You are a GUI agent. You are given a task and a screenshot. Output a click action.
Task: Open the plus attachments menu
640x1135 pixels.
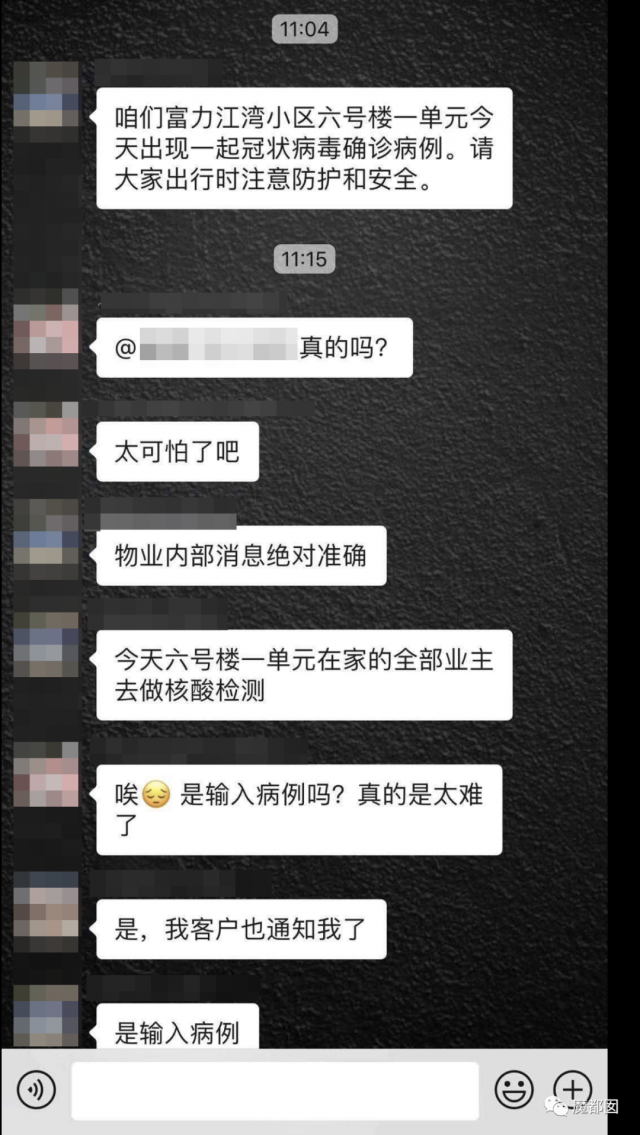point(573,1088)
